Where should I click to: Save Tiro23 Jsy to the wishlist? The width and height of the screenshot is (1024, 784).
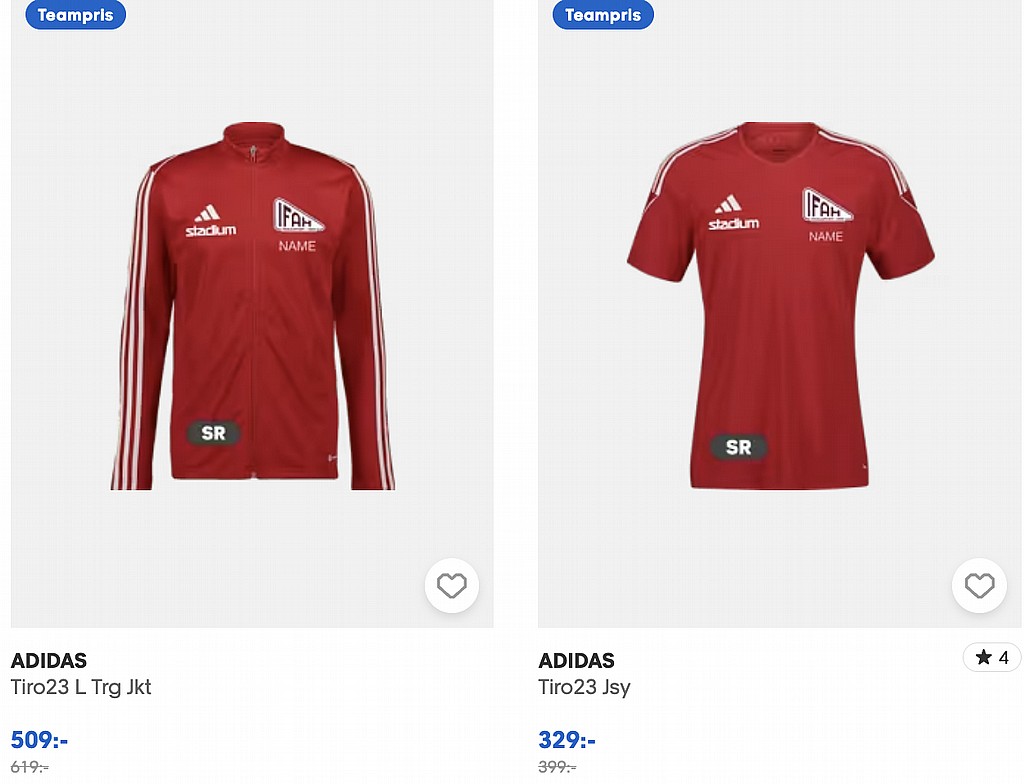coord(978,586)
